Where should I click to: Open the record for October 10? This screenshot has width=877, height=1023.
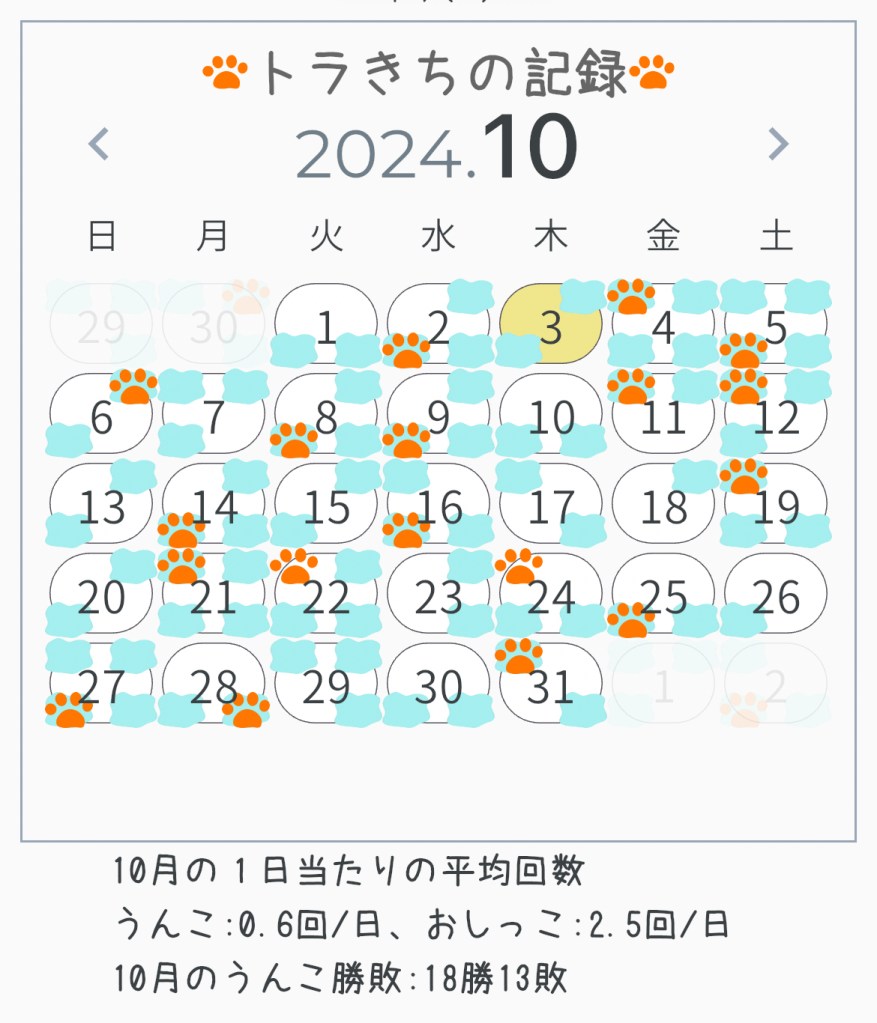point(551,417)
